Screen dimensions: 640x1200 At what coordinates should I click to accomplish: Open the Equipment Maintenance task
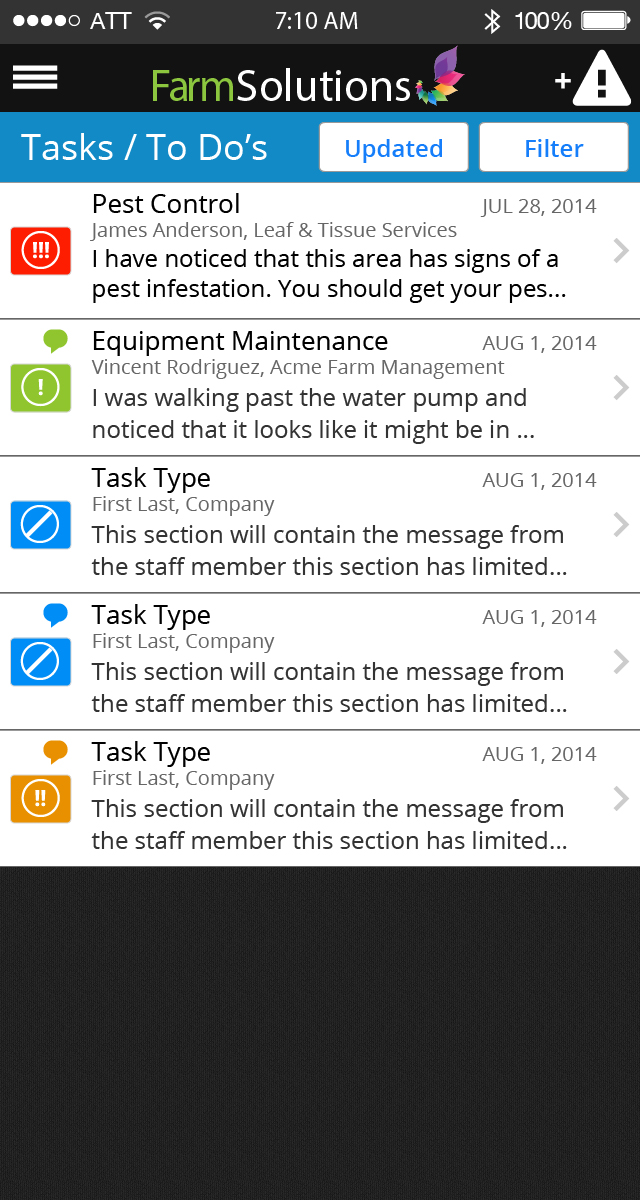[x=320, y=388]
